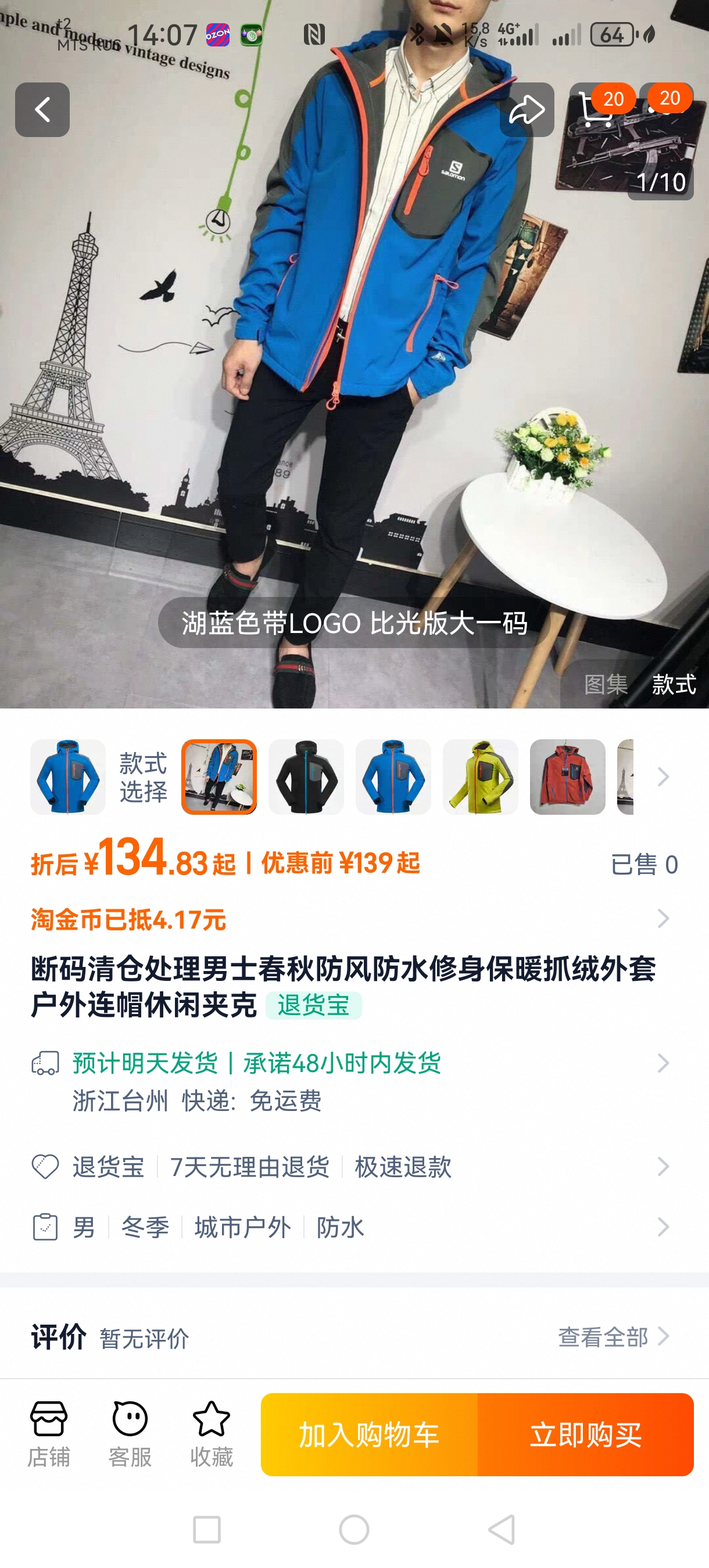Open shipping details for 预计明天发货

point(354,1081)
